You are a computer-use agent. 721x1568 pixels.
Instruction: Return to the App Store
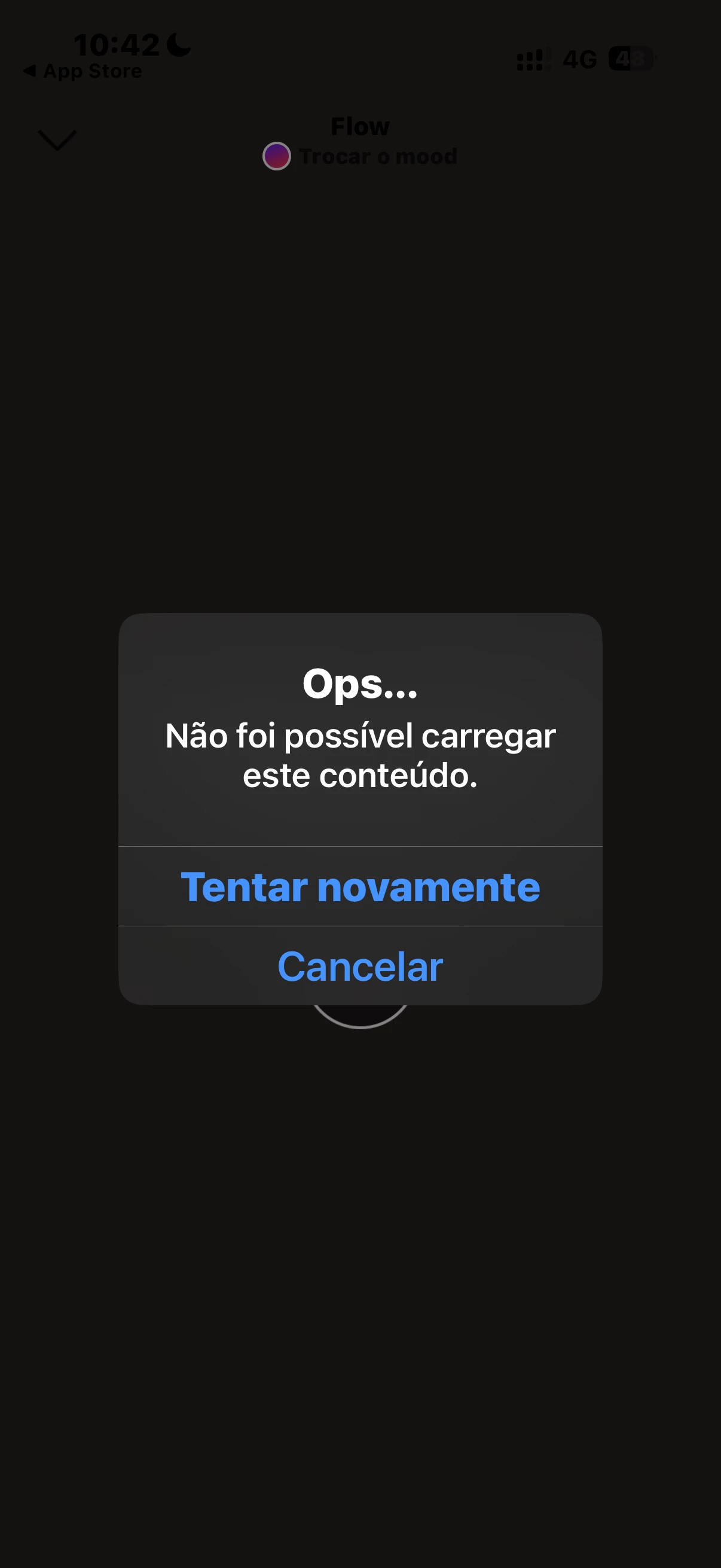[83, 71]
